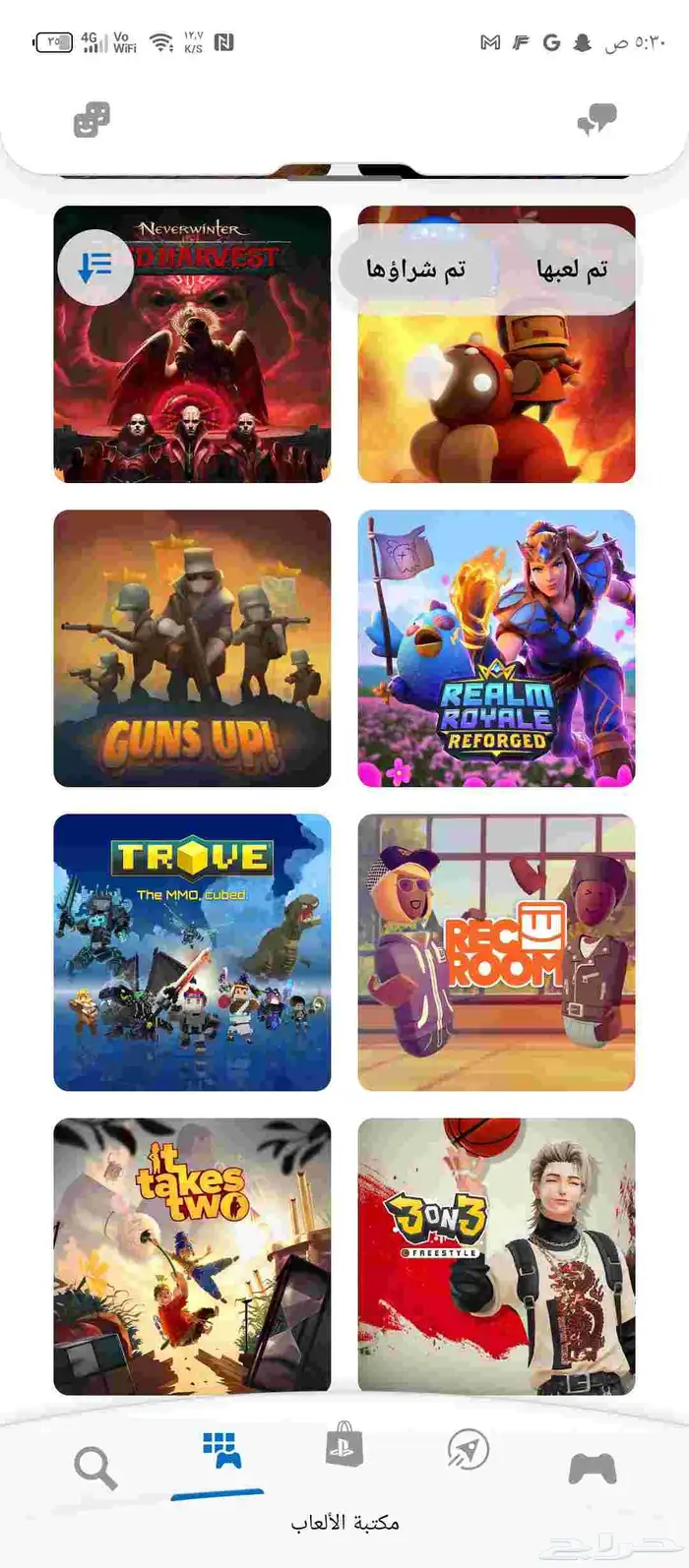Image resolution: width=689 pixels, height=1568 pixels.
Task: Open the messages chat icon
Action: pyautogui.click(x=596, y=120)
